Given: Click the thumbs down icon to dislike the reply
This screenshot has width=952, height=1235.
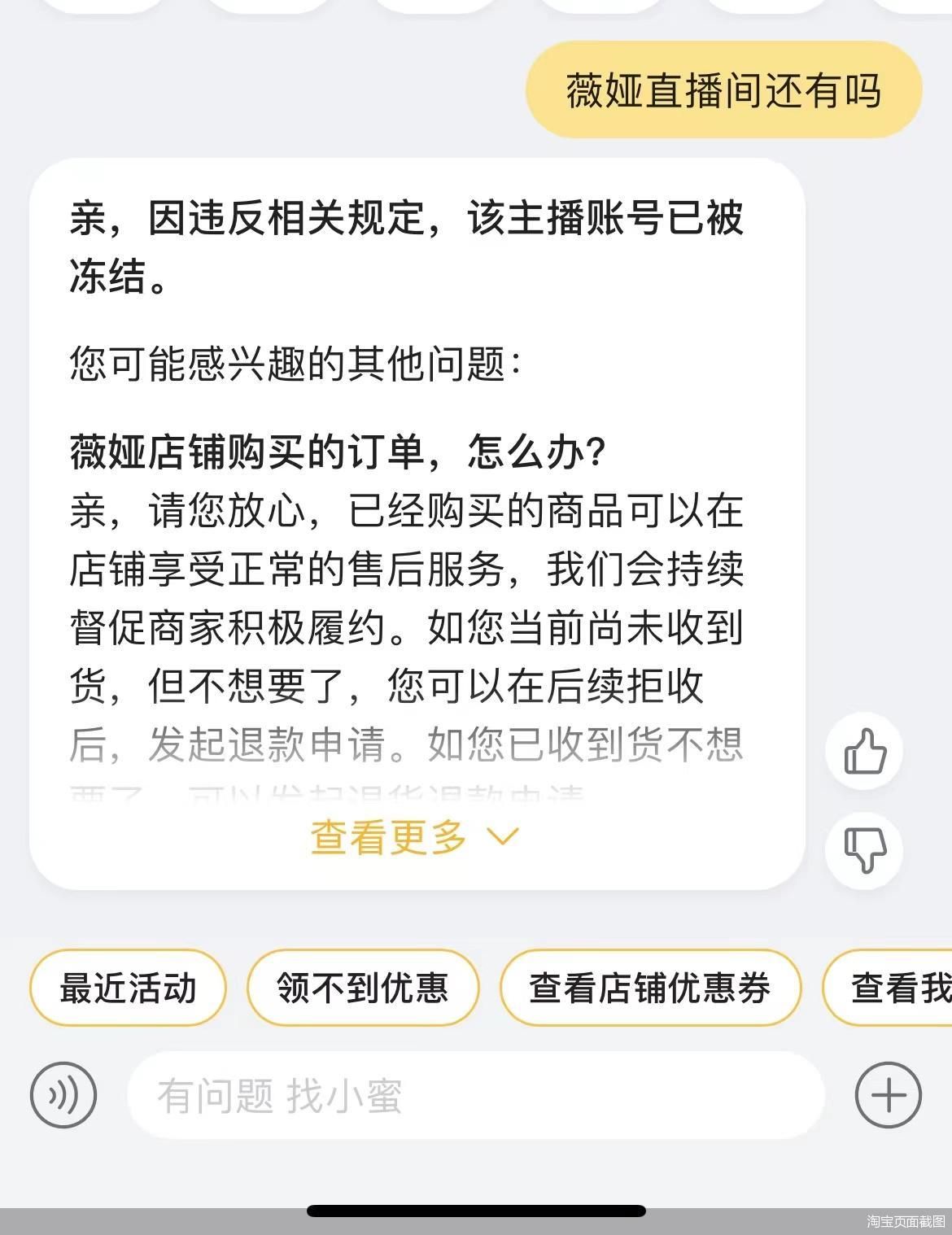Looking at the screenshot, I should click(864, 852).
